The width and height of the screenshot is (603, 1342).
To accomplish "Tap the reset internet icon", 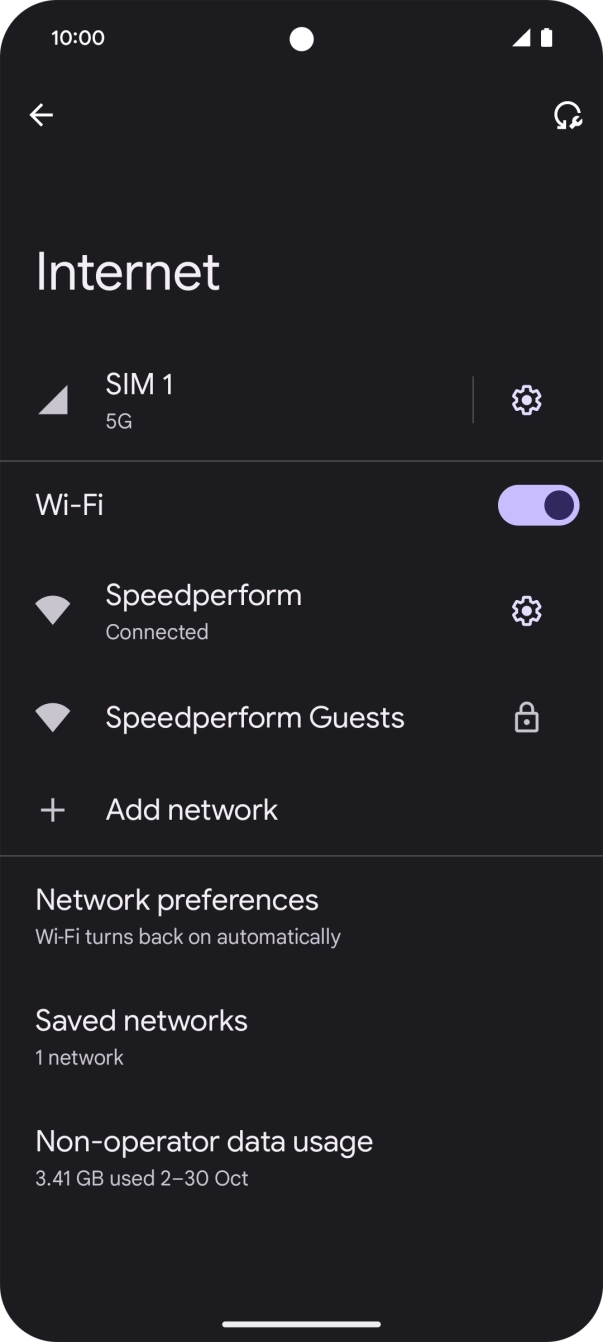I will pyautogui.click(x=568, y=115).
